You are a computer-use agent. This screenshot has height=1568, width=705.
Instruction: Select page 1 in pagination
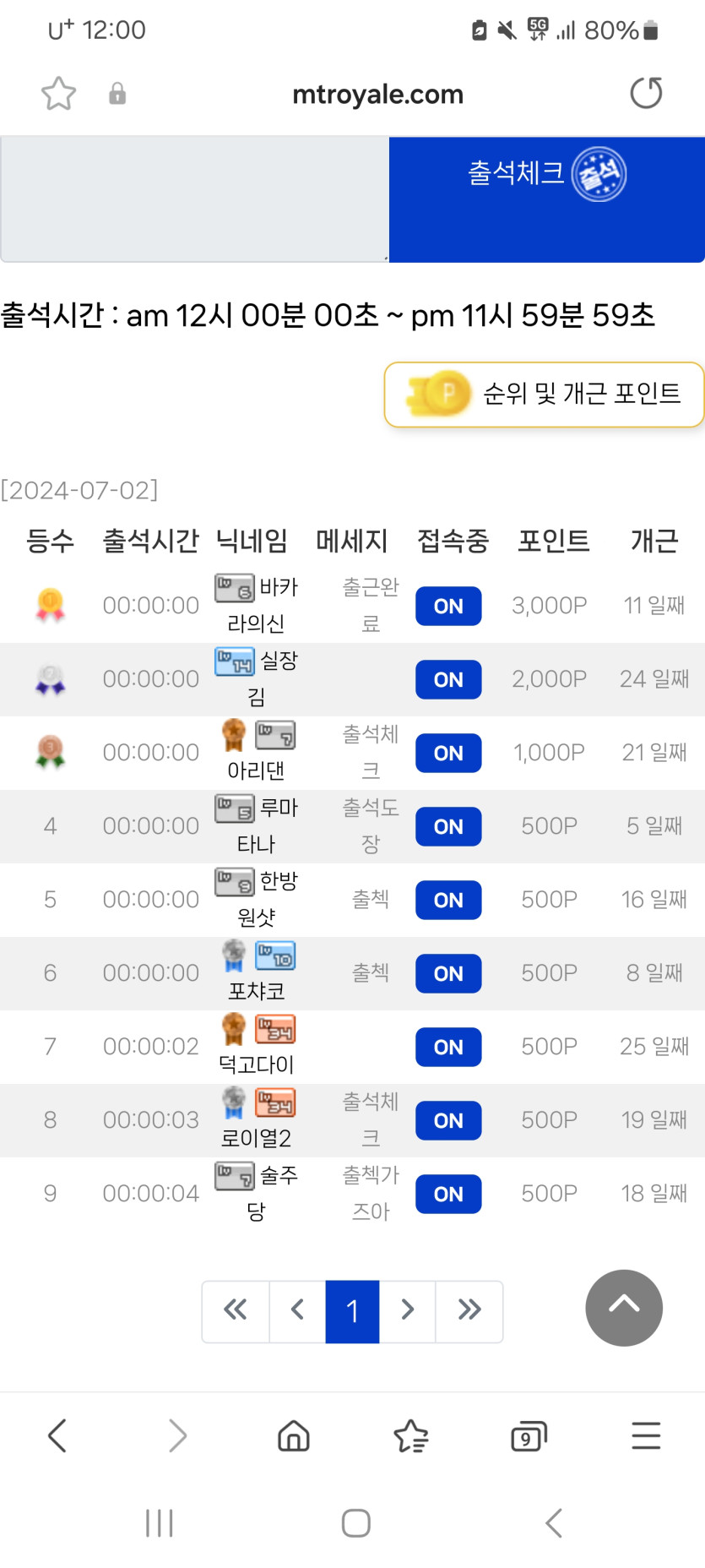(x=352, y=1311)
